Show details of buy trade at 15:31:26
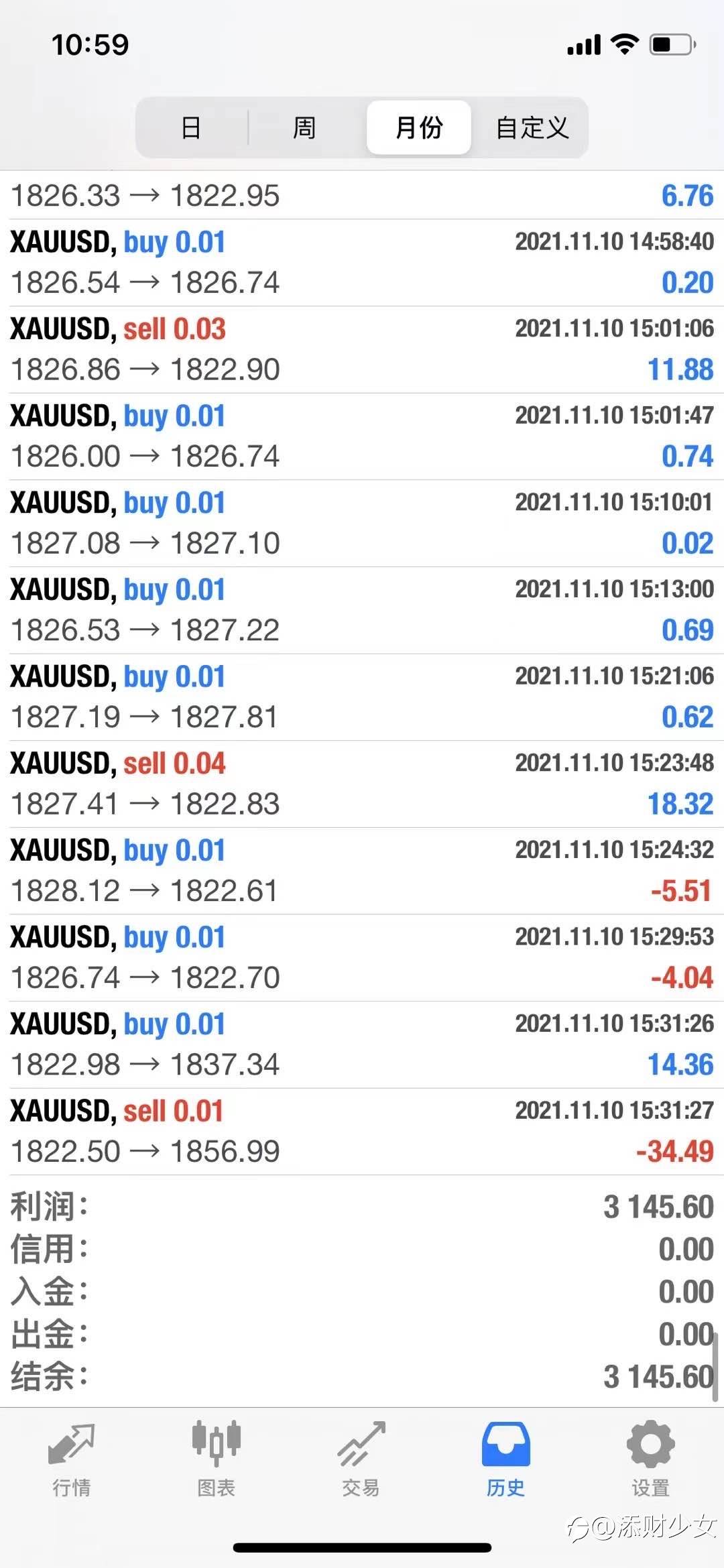Image resolution: width=724 pixels, height=1568 pixels. tap(362, 1044)
